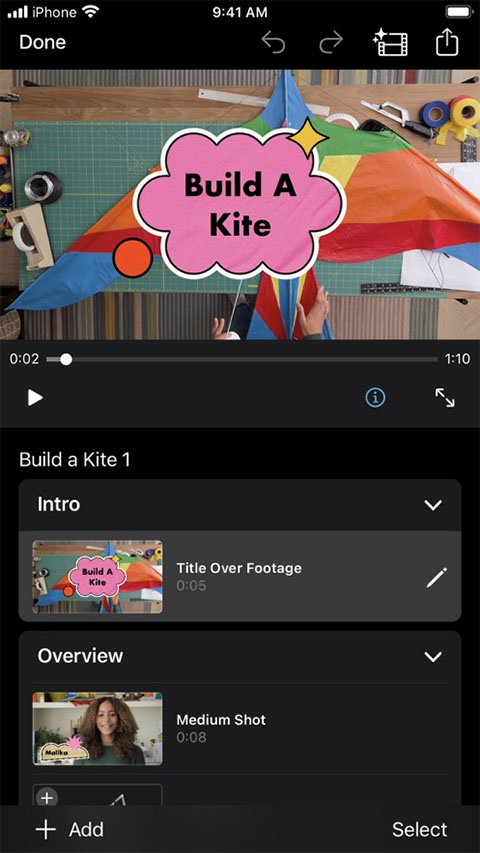Open the magic movie styles icon
Viewport: 480px width, 853px height.
pos(390,42)
